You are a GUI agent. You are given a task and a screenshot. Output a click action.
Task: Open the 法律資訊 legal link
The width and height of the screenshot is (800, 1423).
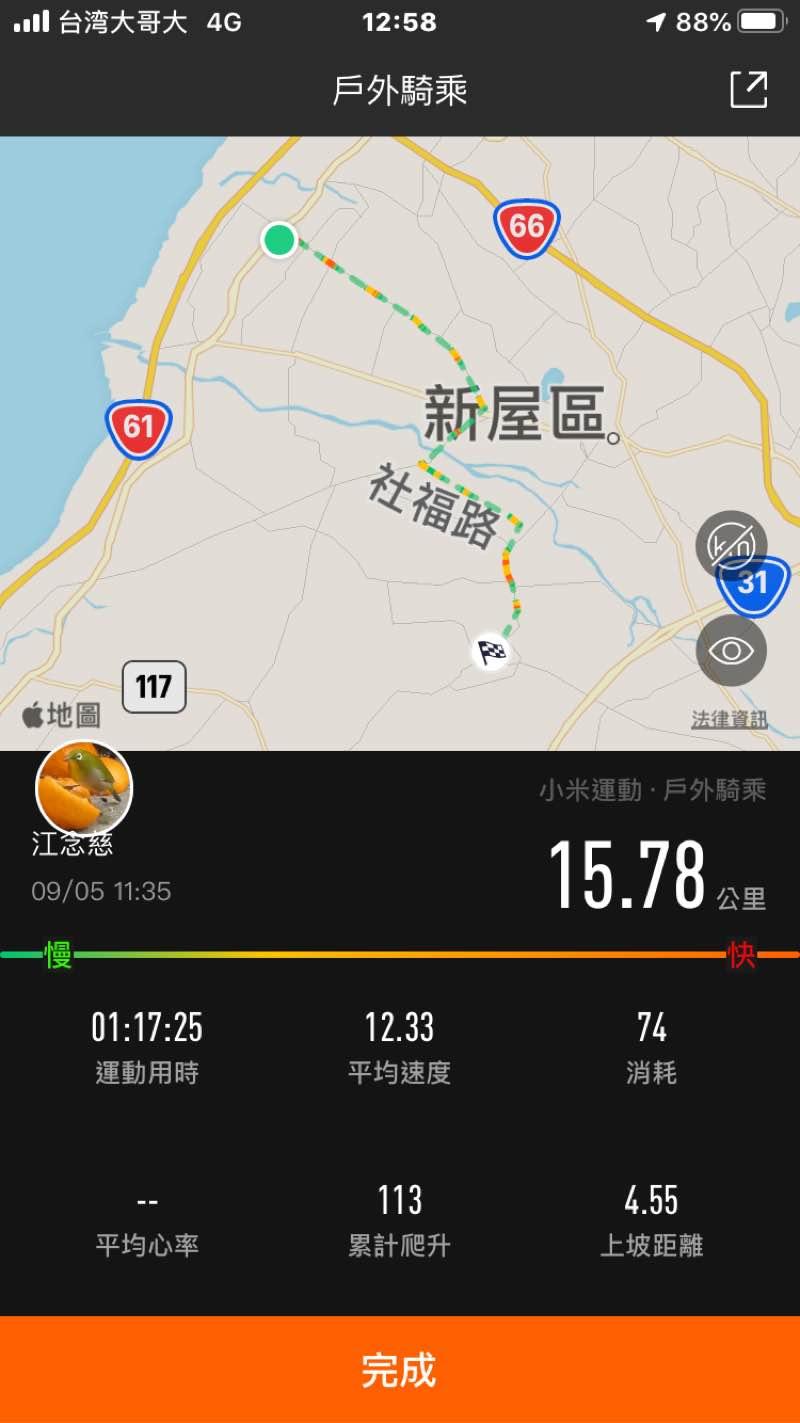[729, 720]
